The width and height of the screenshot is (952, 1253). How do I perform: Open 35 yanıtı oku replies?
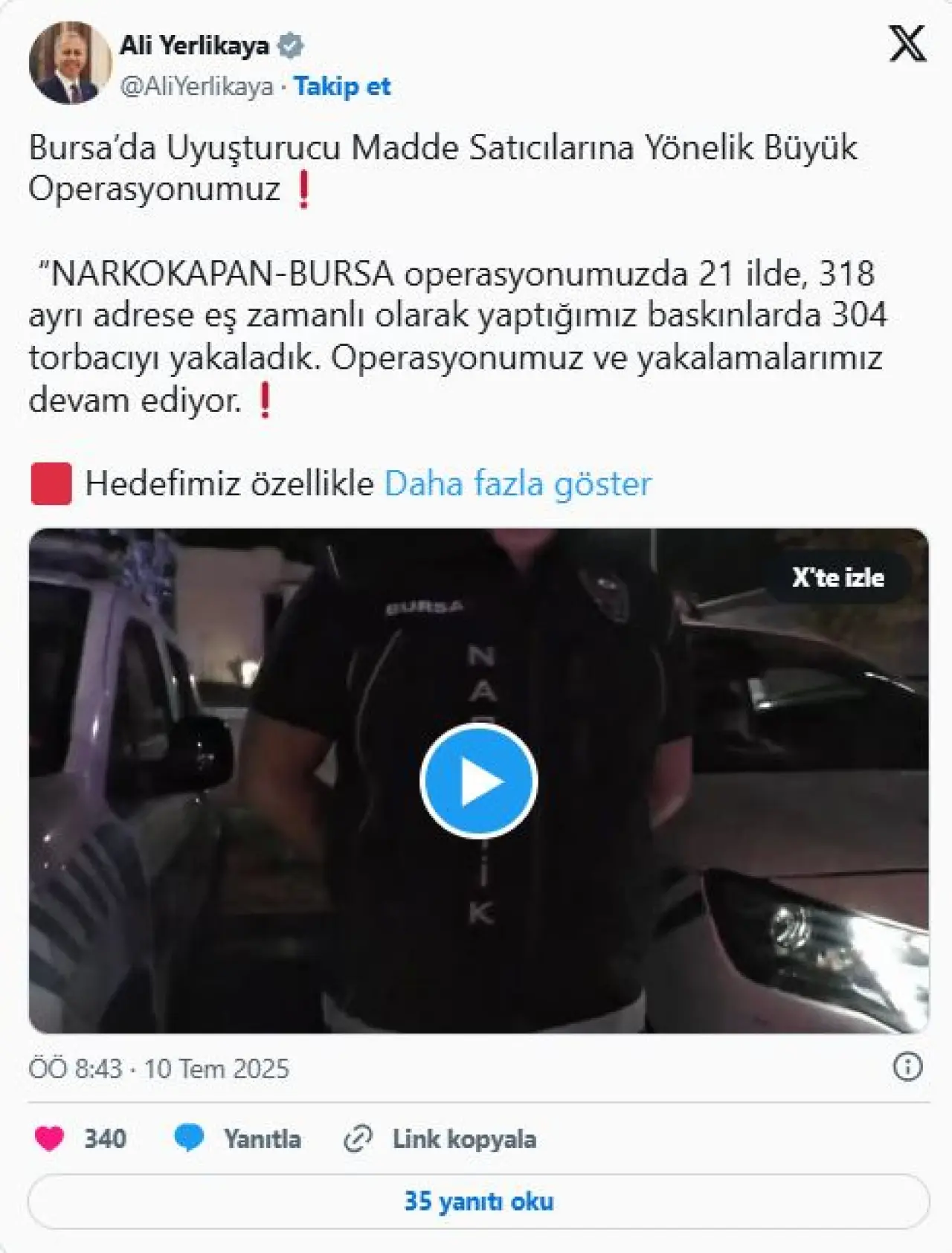(478, 1201)
